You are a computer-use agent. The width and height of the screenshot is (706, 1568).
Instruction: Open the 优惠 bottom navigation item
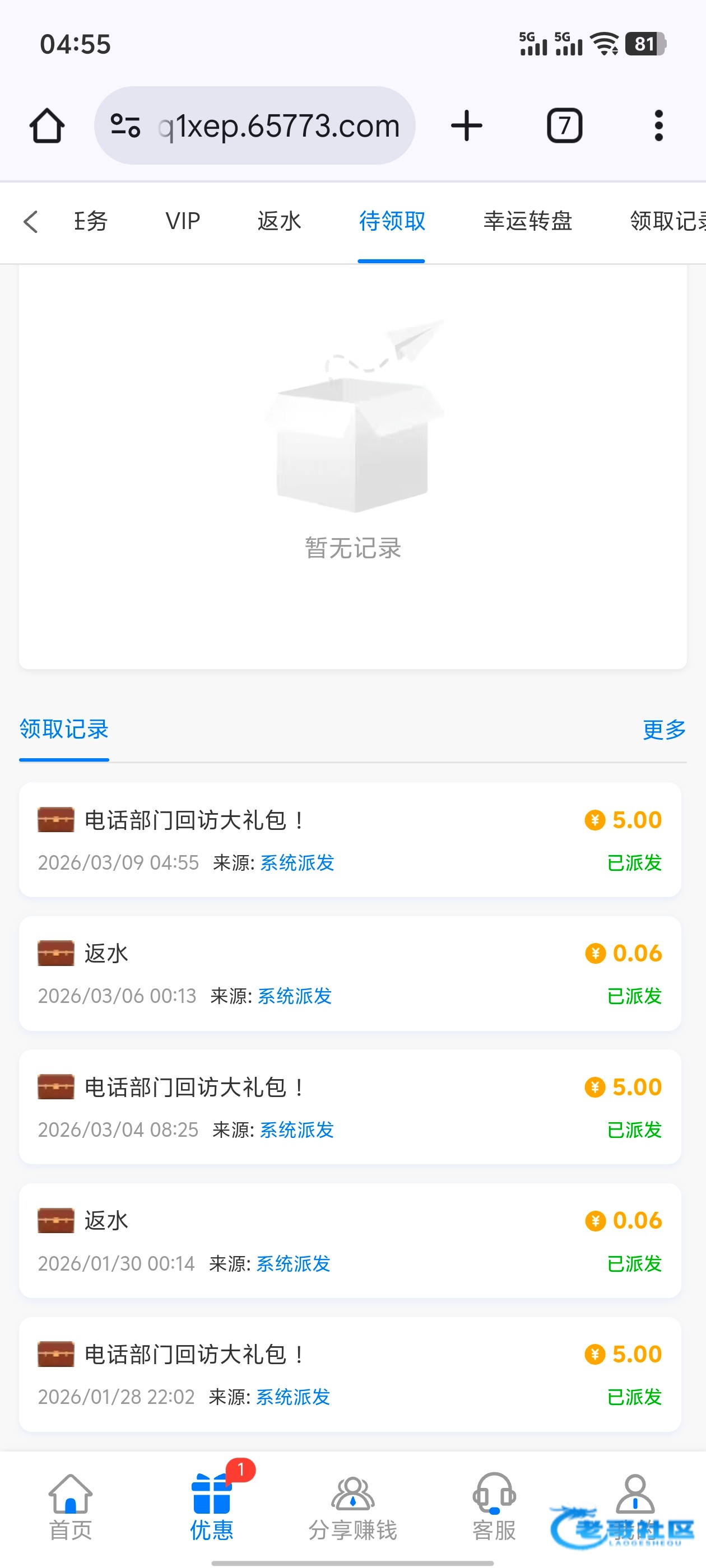click(x=211, y=1506)
